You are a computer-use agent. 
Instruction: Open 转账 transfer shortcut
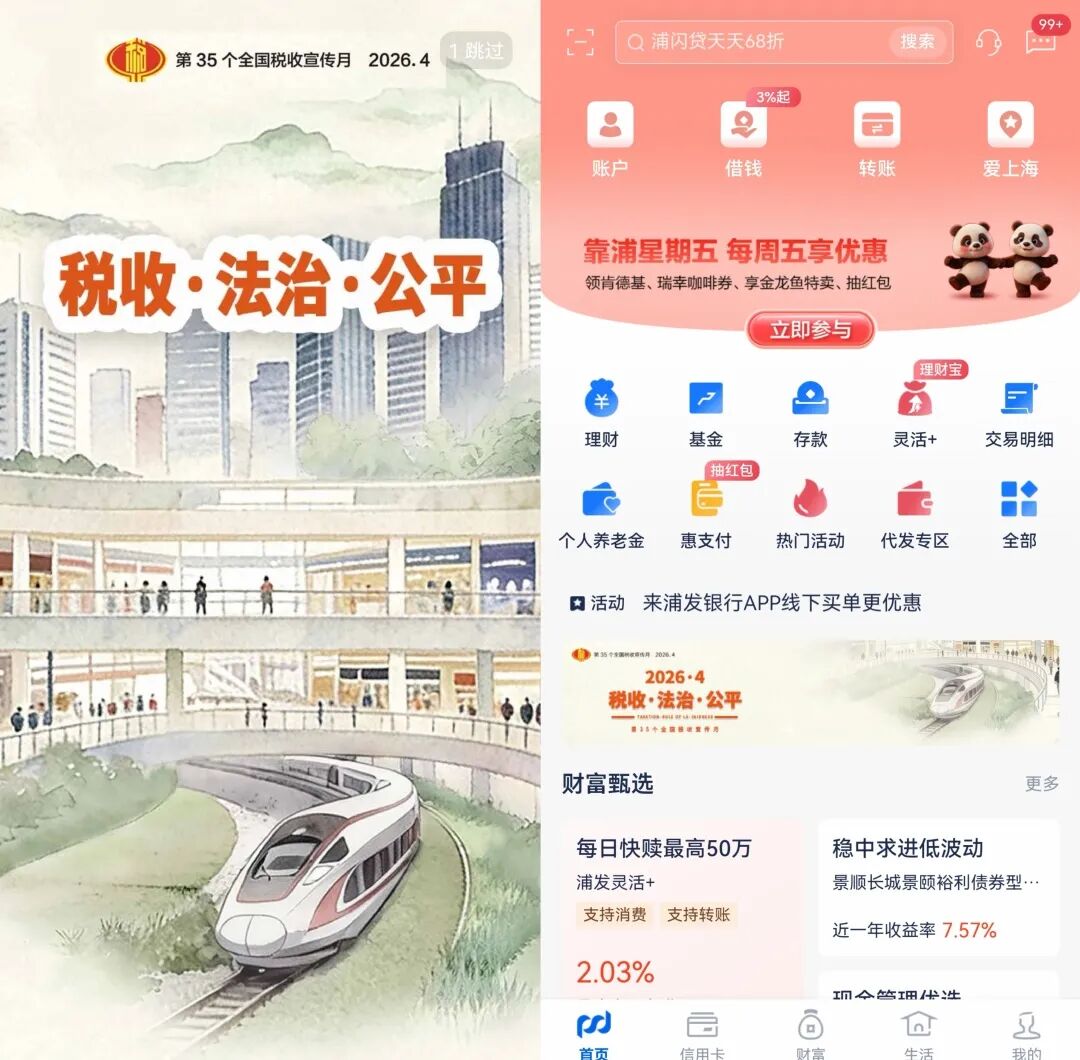click(x=877, y=140)
